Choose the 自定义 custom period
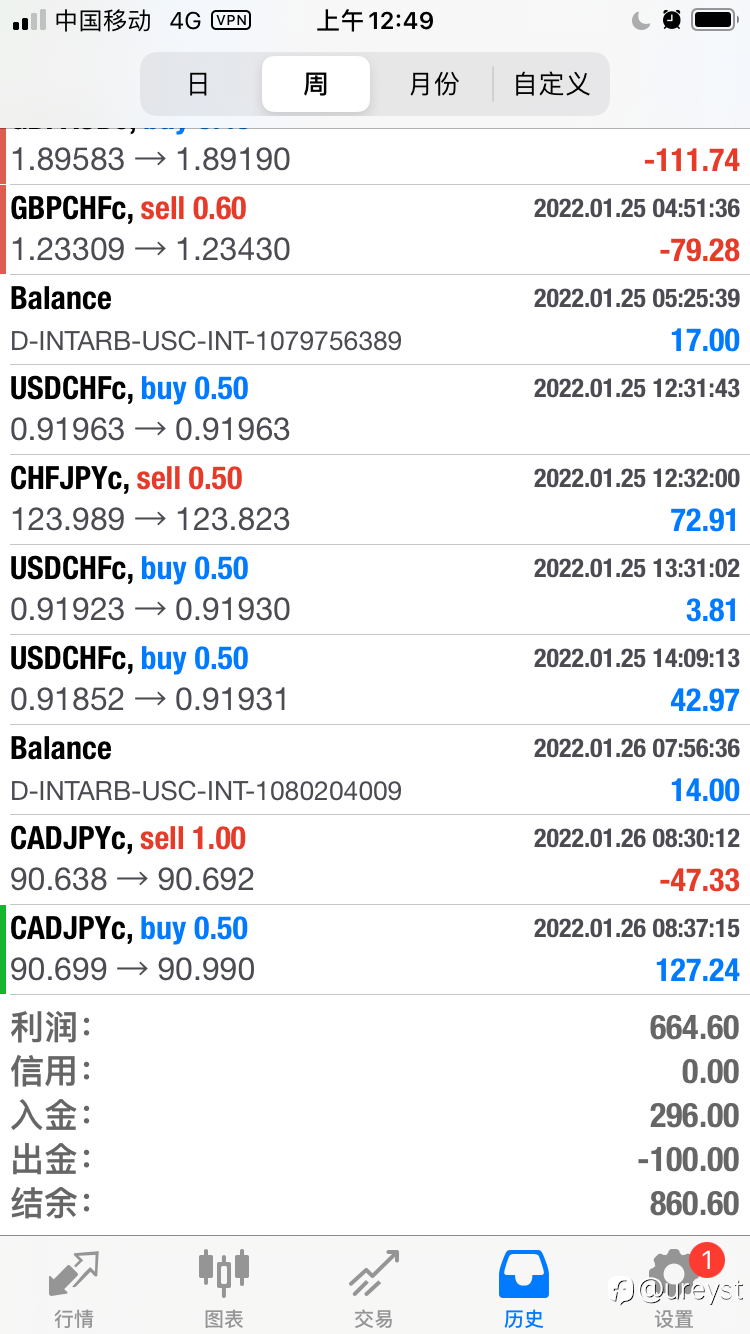The image size is (750, 1334). tap(551, 84)
